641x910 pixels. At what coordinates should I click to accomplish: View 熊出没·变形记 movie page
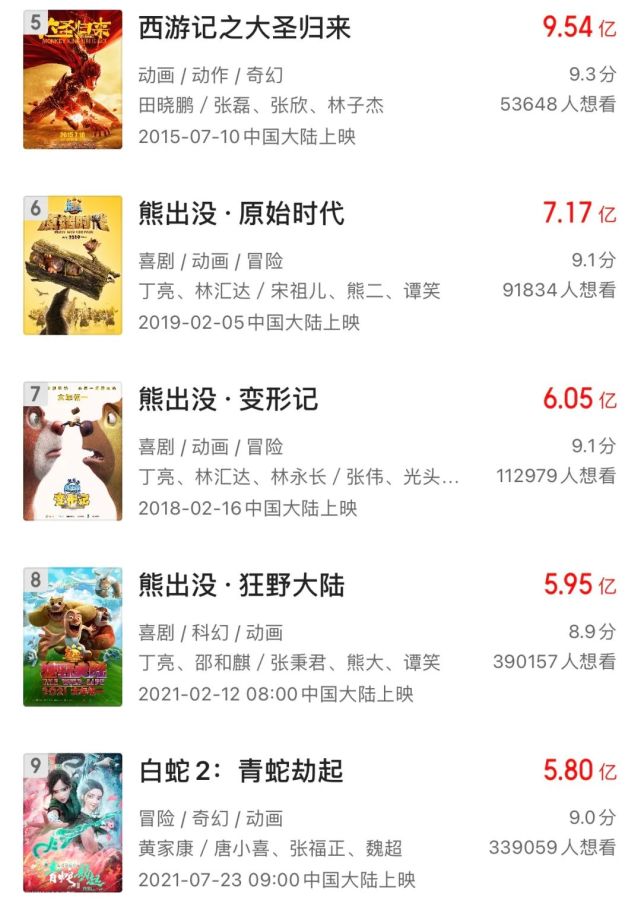tap(228, 399)
